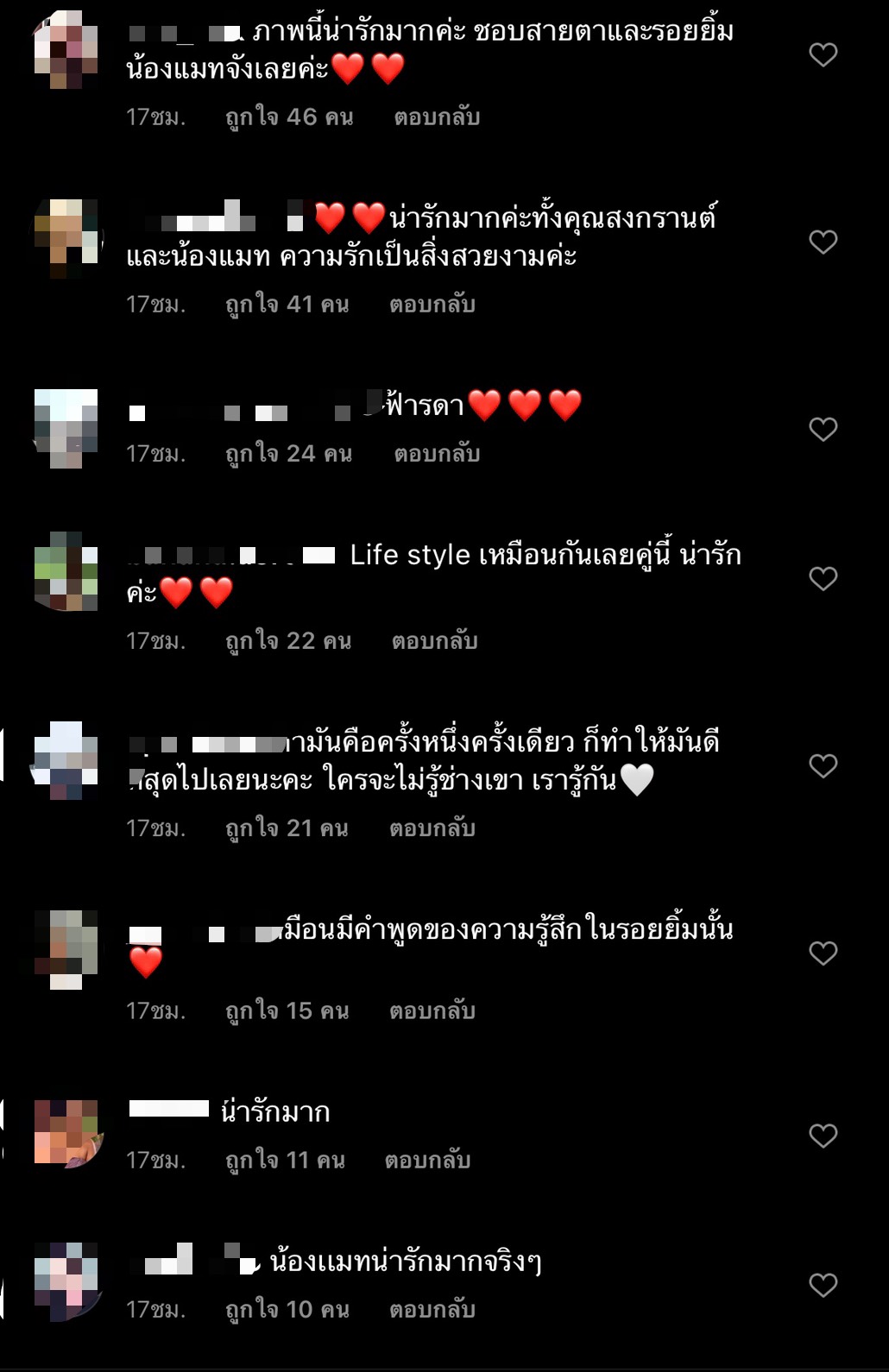Open the 10-likes commenter's profile picture
Screen dimensions: 889x1372
point(66,1280)
